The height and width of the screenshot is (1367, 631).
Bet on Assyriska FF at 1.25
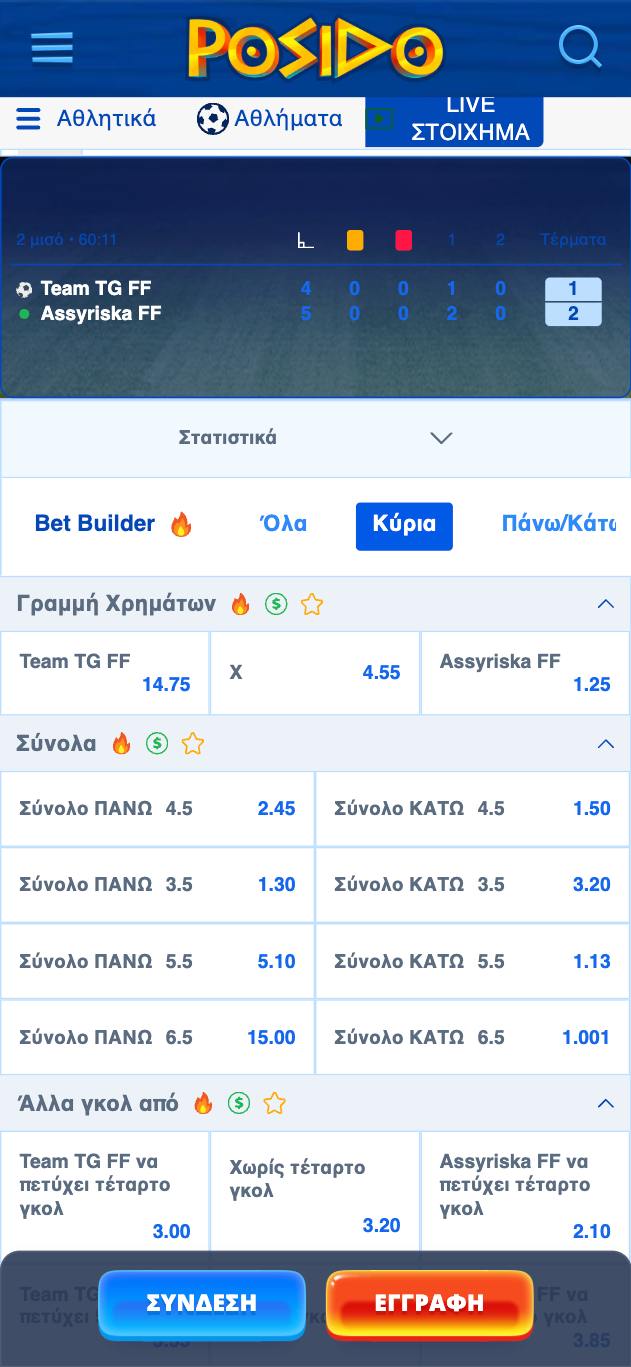[525, 673]
